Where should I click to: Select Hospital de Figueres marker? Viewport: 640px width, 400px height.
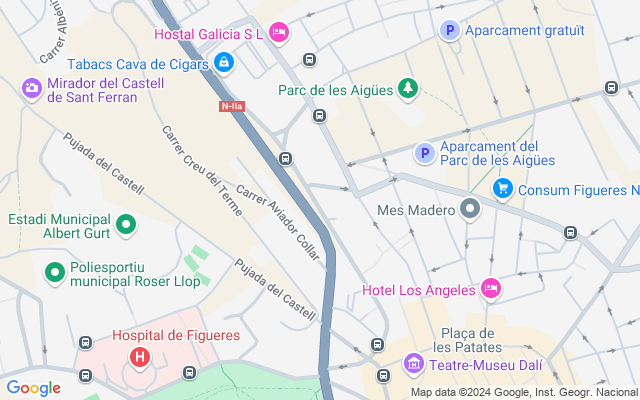[x=140, y=356]
